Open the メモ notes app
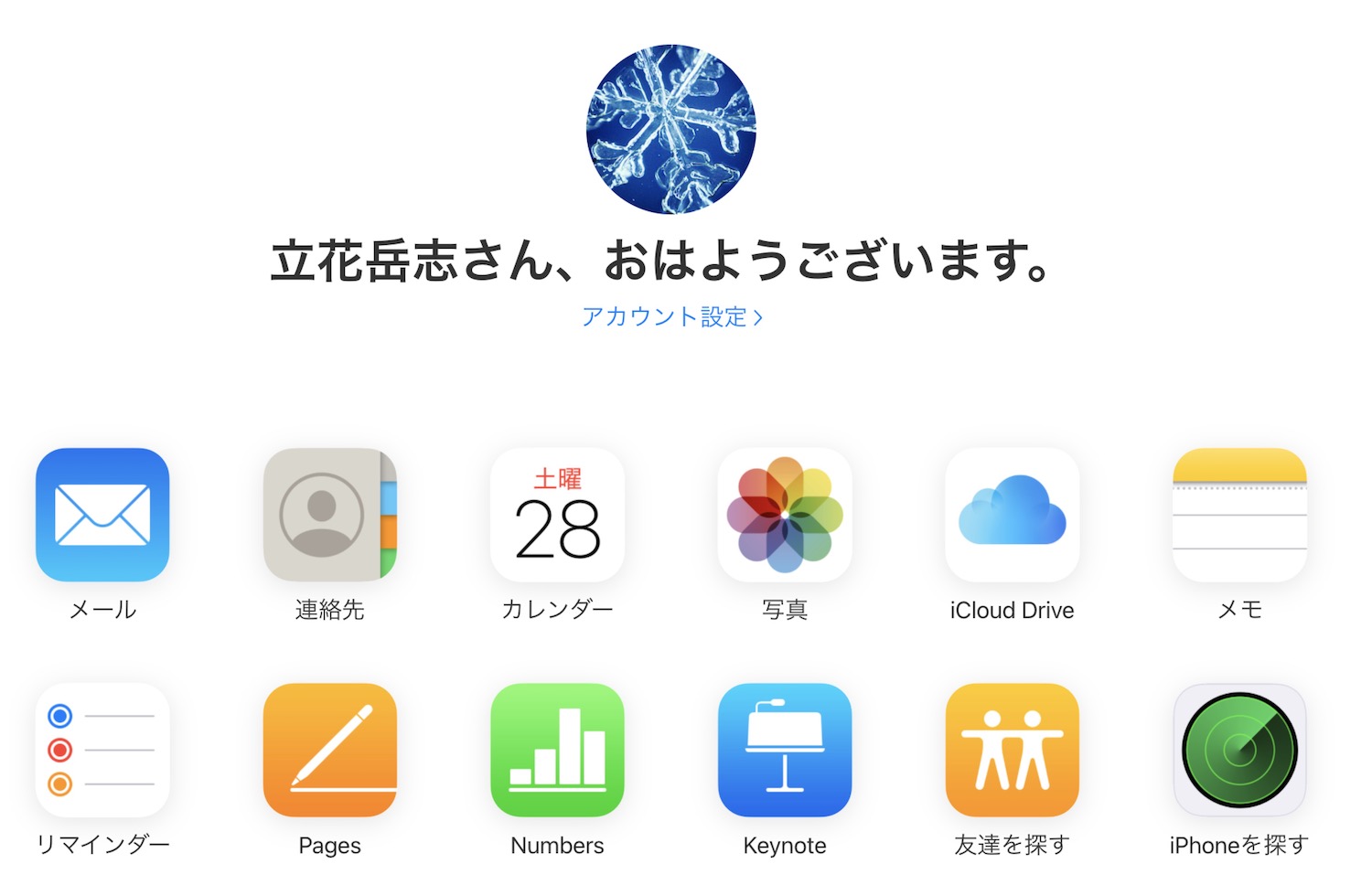Image resolution: width=1372 pixels, height=885 pixels. [x=1239, y=515]
